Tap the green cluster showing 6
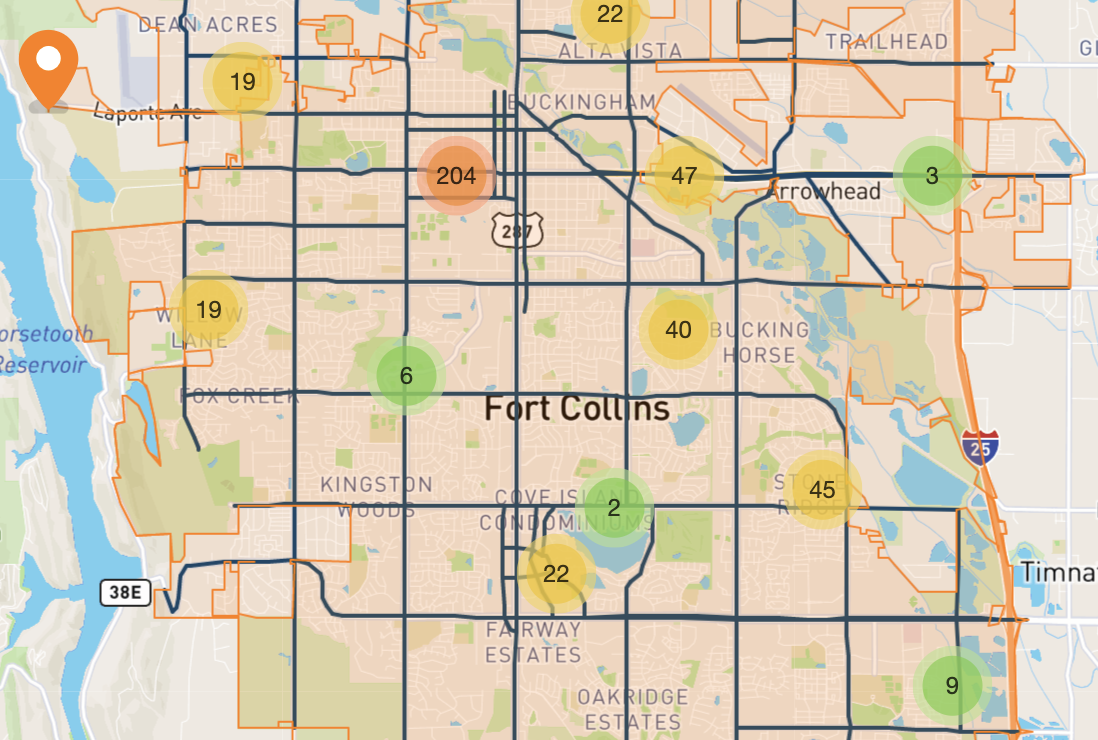Viewport: 1098px width, 740px height. tap(406, 376)
